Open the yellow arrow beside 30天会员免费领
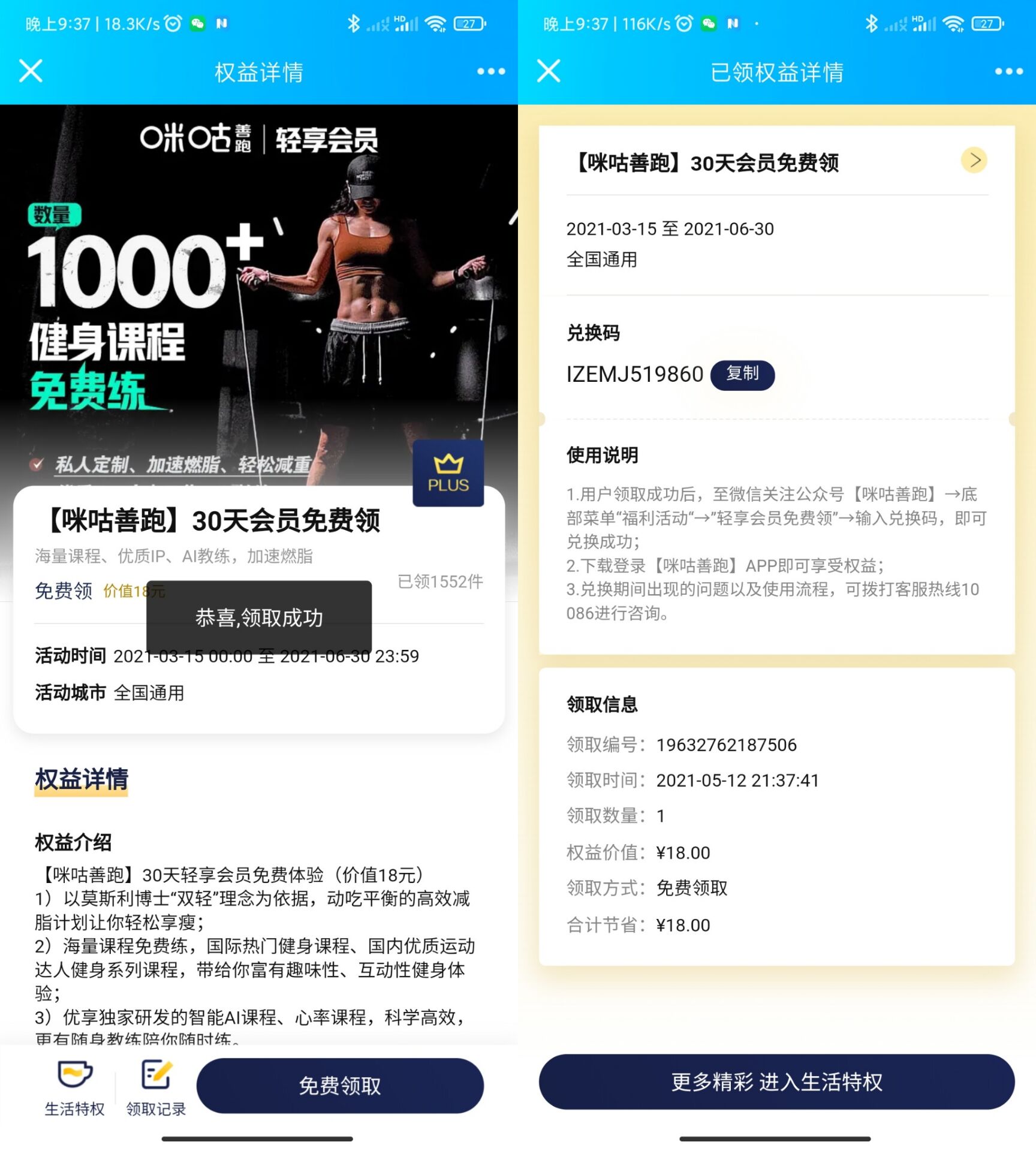The image size is (1036, 1151). click(974, 161)
